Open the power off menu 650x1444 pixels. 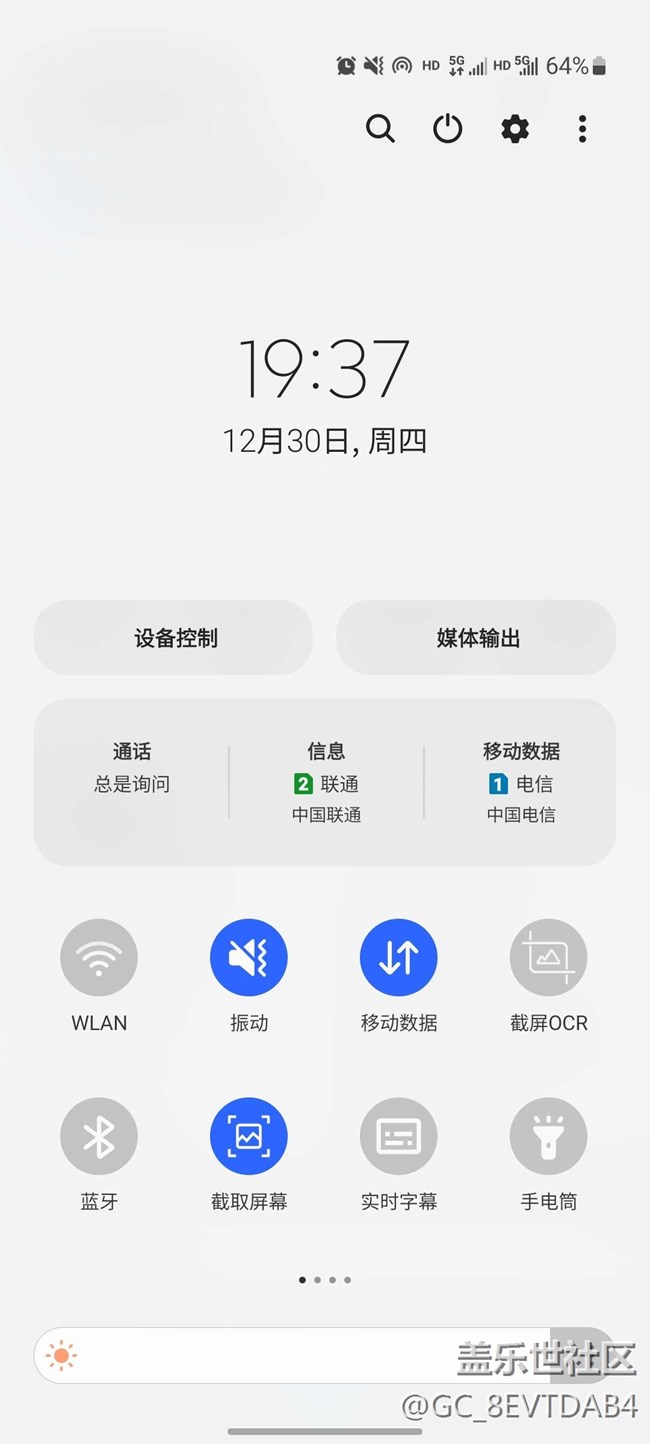[x=447, y=129]
